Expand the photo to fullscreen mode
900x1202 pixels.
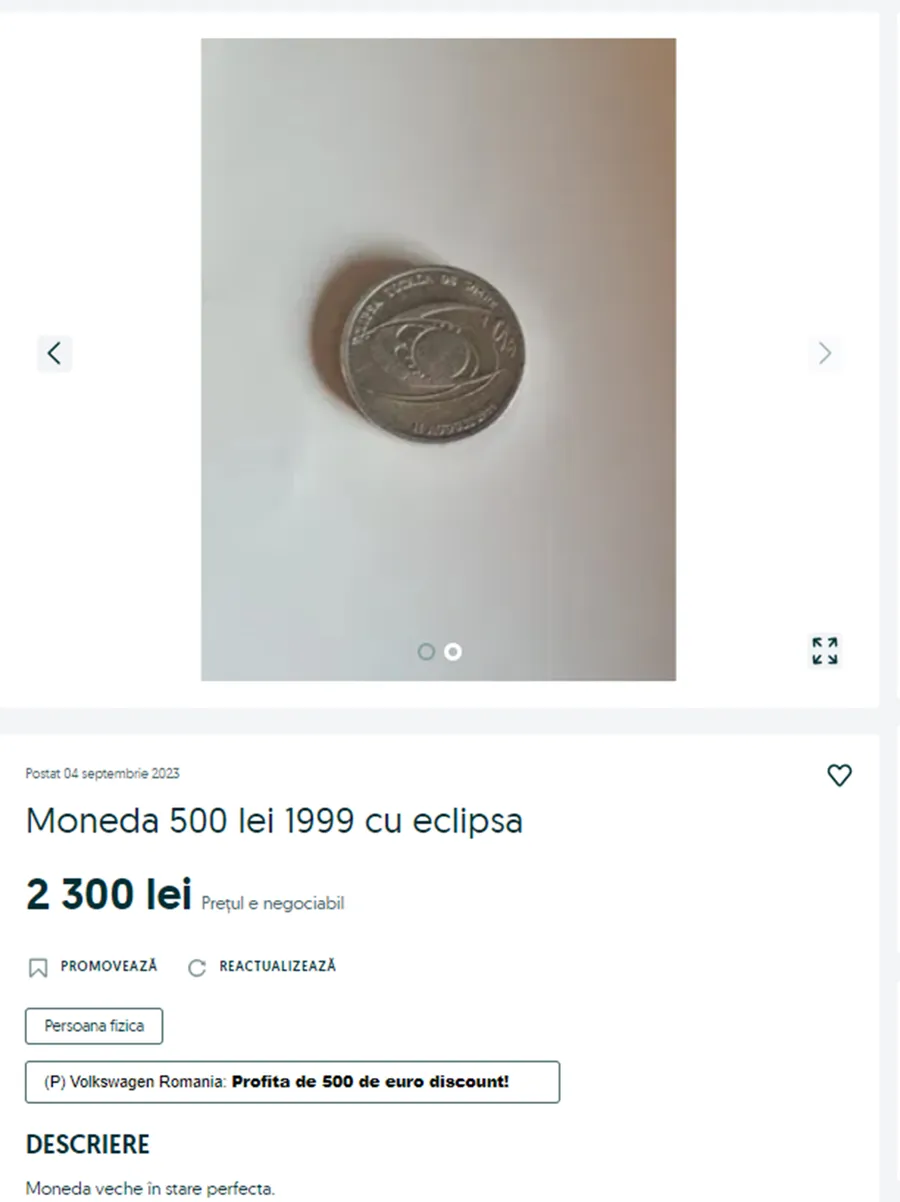pyautogui.click(x=824, y=651)
